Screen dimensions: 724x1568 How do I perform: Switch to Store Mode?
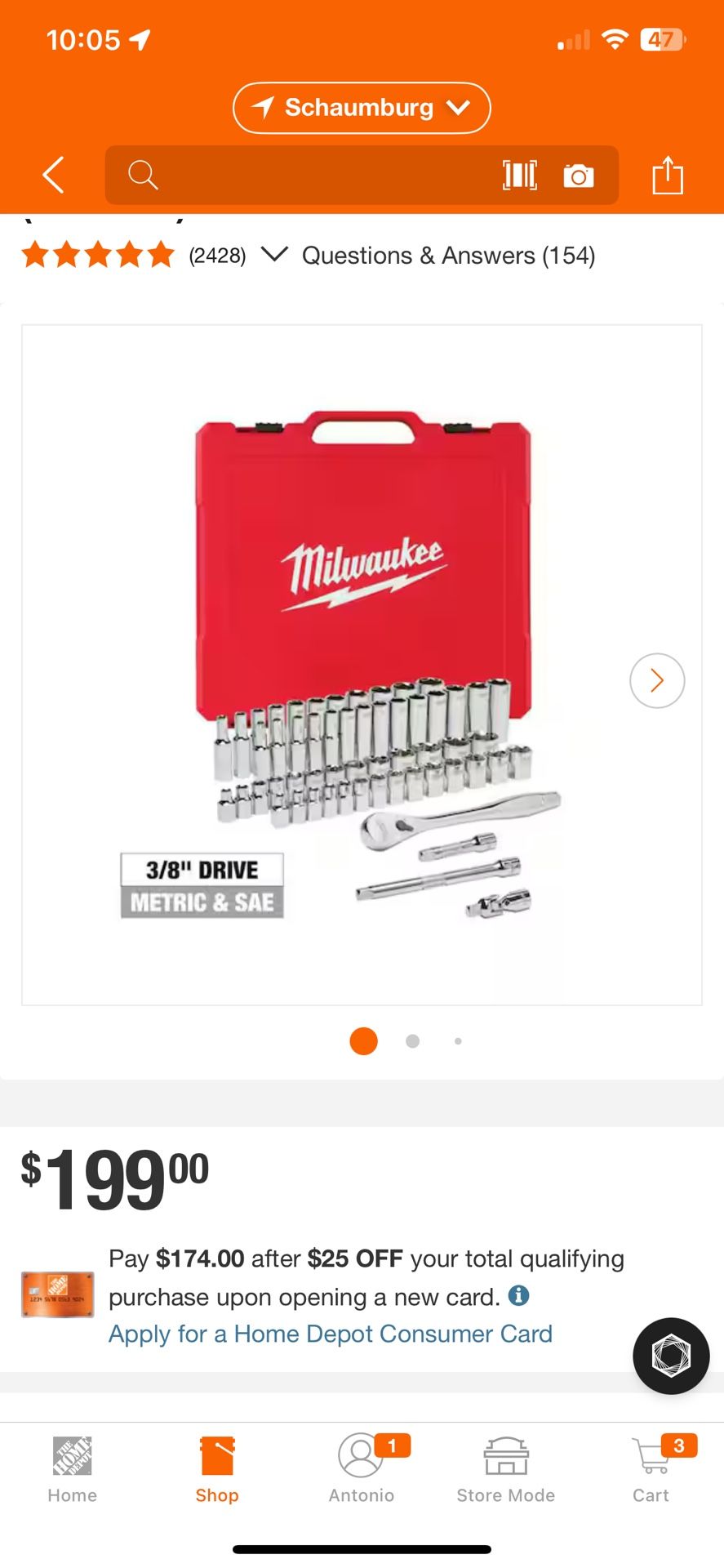[506, 1470]
